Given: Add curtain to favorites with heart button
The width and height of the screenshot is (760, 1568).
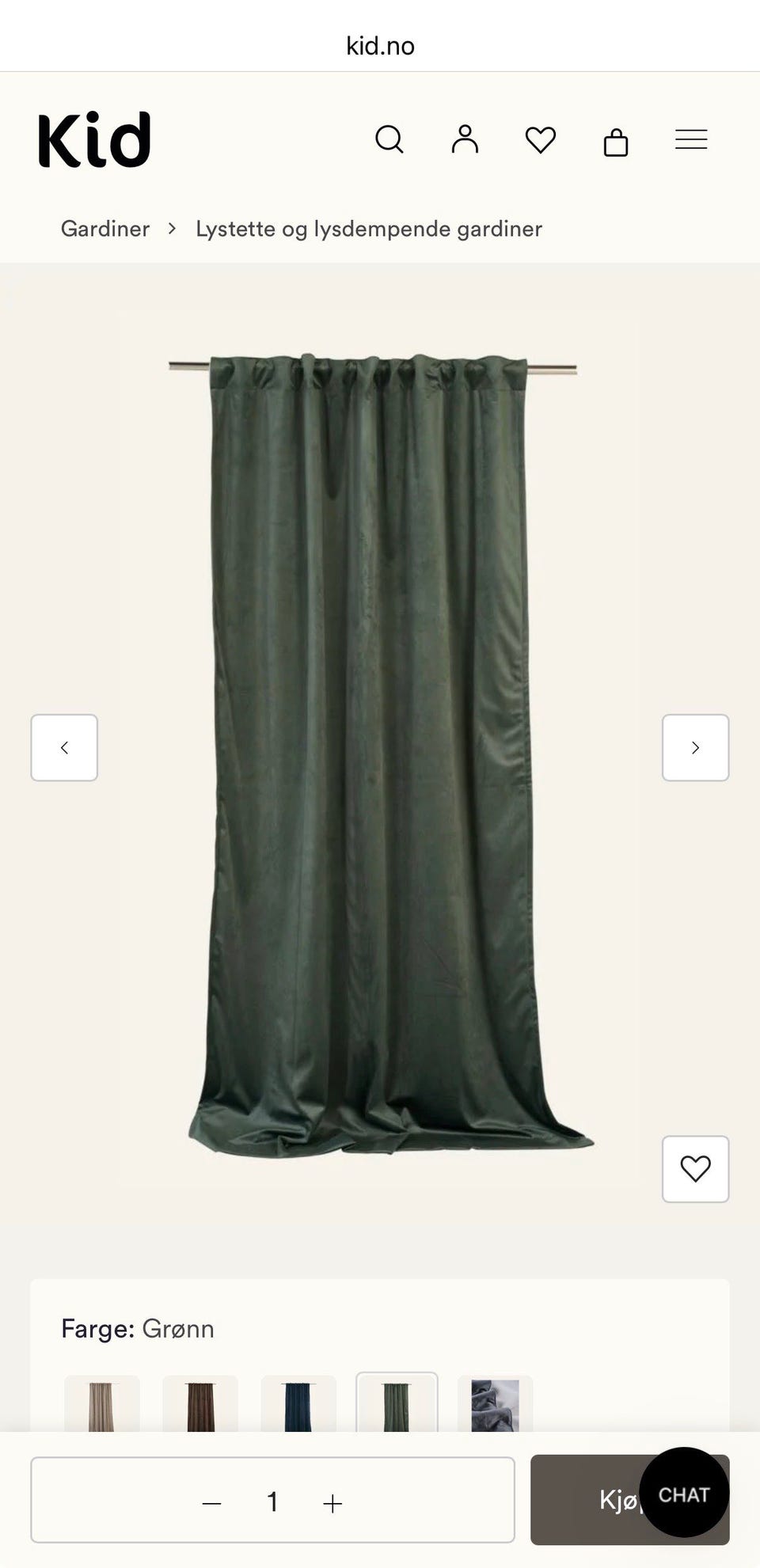Looking at the screenshot, I should point(695,1168).
